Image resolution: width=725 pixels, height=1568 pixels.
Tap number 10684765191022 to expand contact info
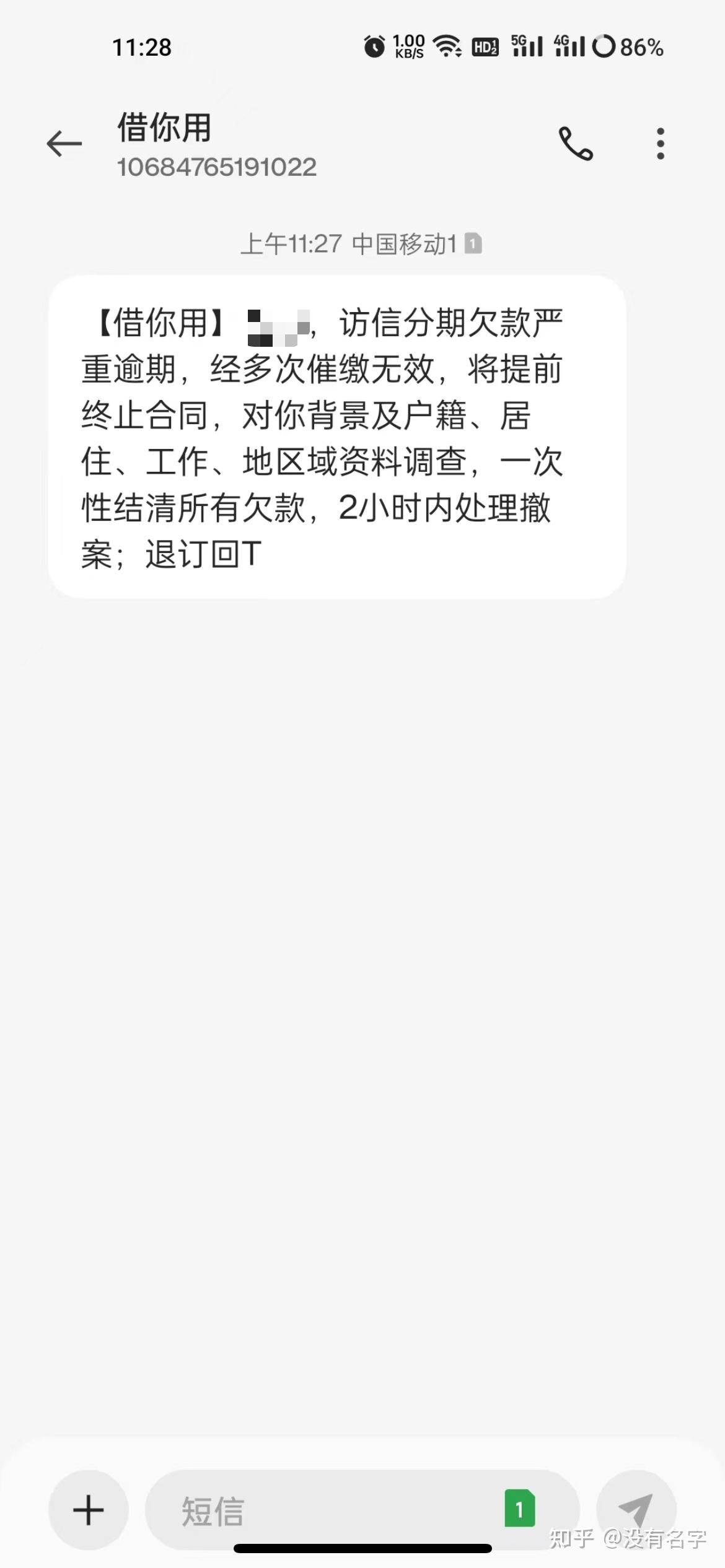coord(217,166)
